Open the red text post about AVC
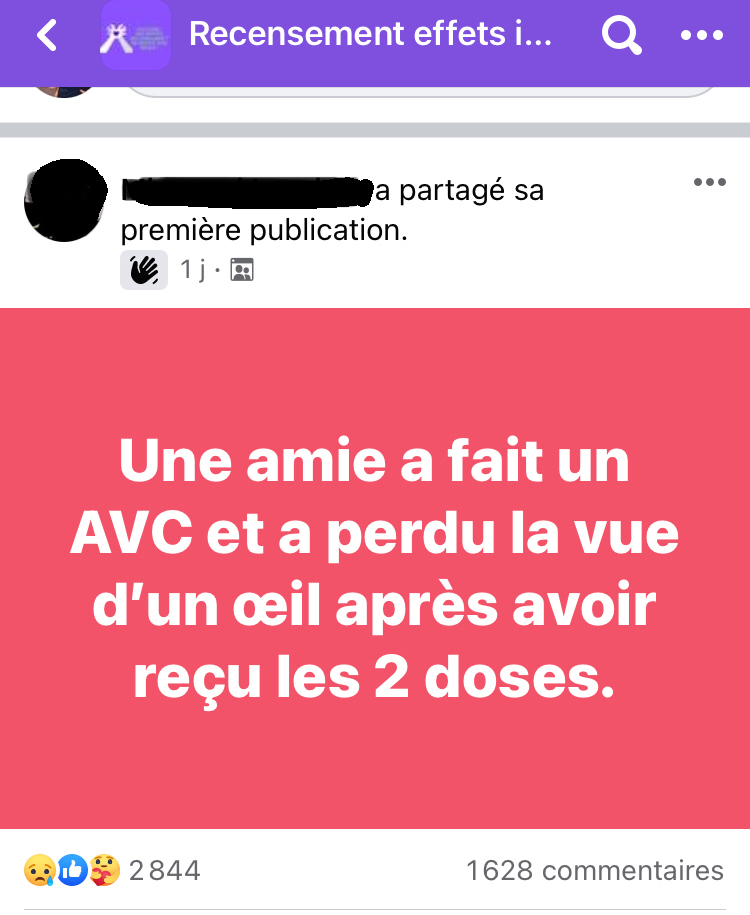 [375, 568]
